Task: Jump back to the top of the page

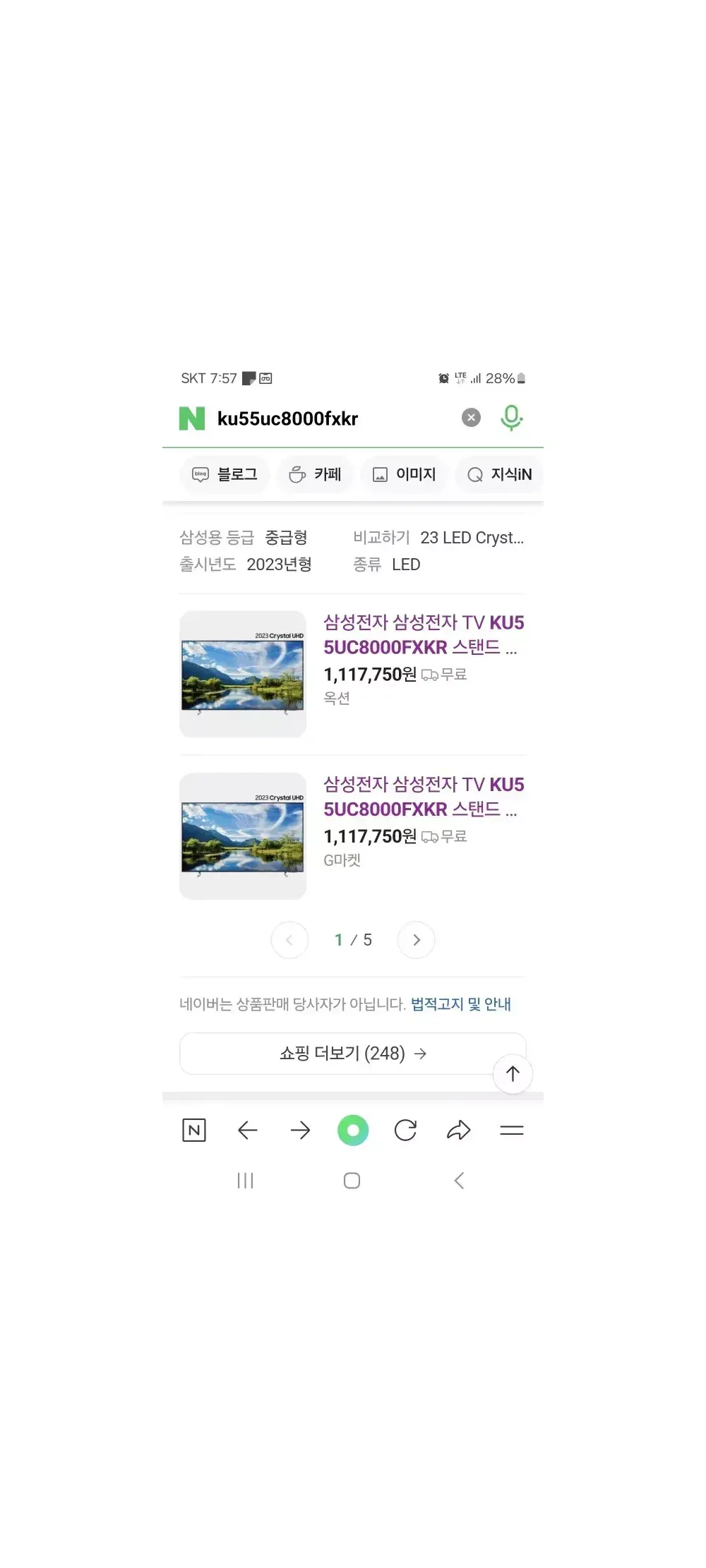Action: tap(513, 1074)
